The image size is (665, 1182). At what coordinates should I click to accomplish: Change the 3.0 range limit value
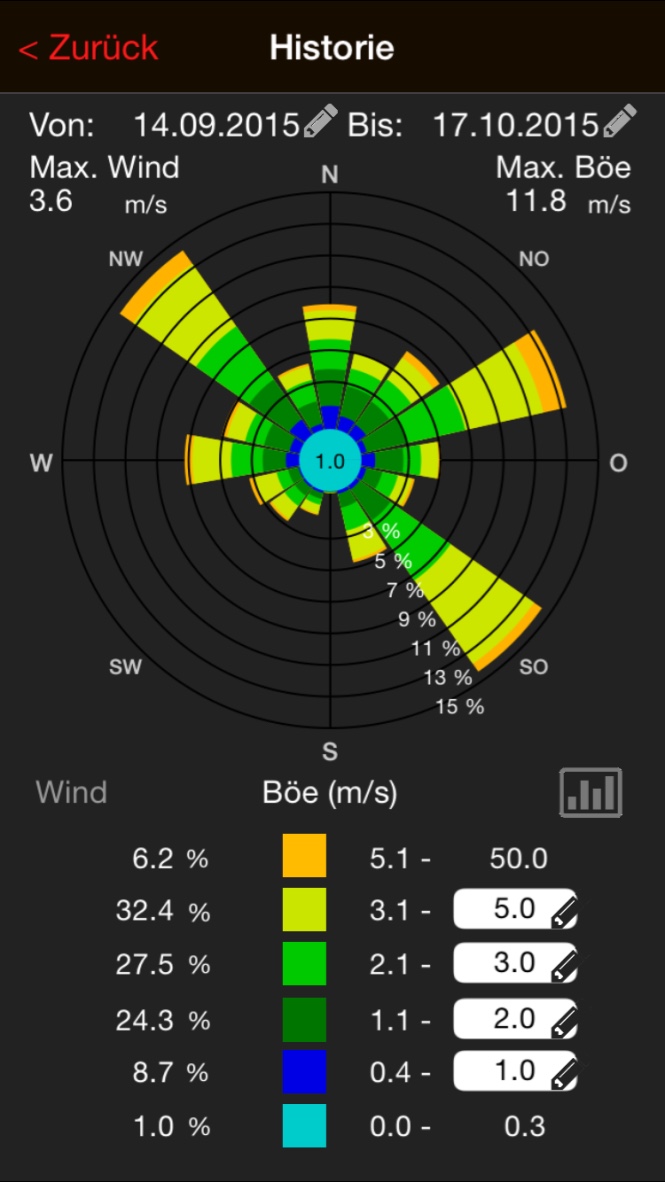[515, 964]
